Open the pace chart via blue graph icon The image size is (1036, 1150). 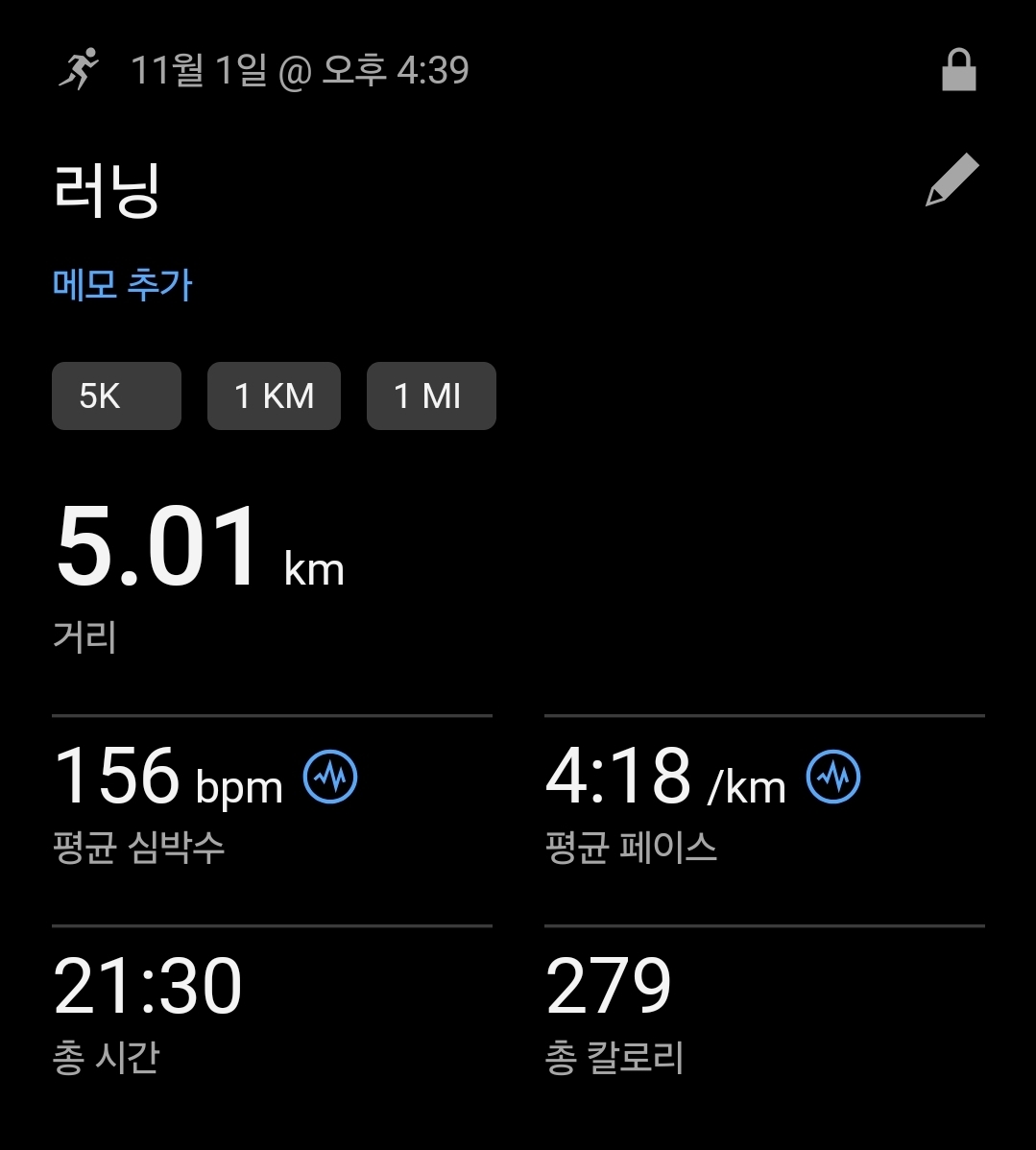click(x=833, y=778)
